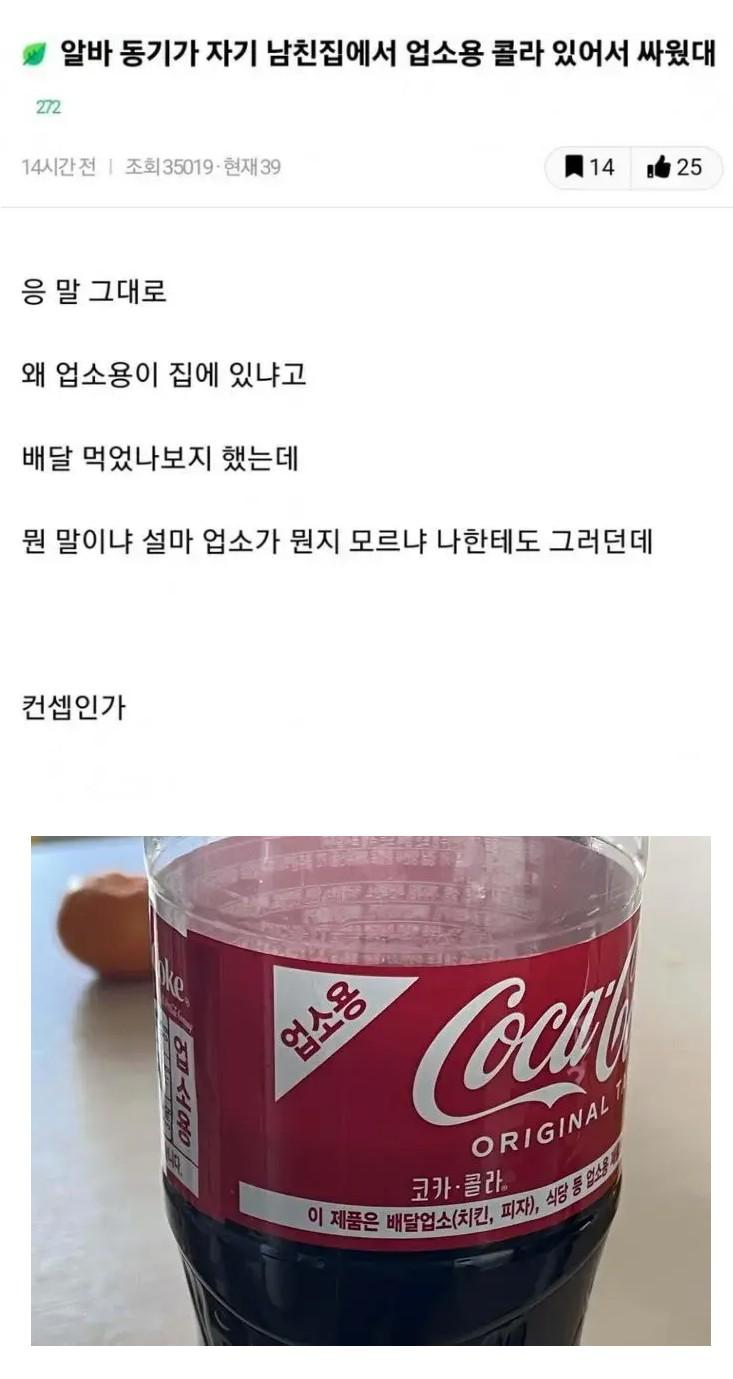
Task: Open the profile of author 272
Action: pyautogui.click(x=48, y=107)
